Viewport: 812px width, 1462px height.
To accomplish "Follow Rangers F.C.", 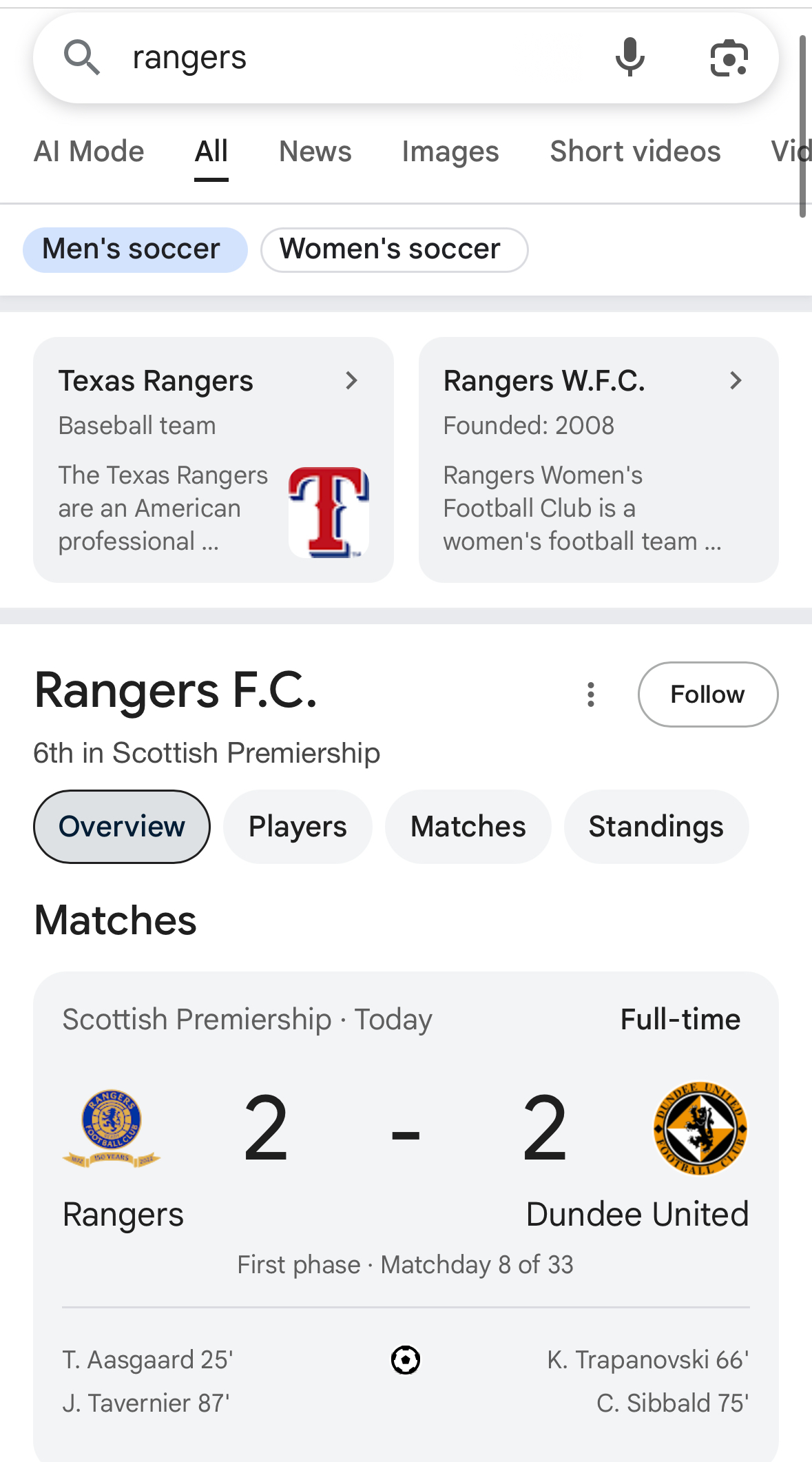I will (707, 694).
